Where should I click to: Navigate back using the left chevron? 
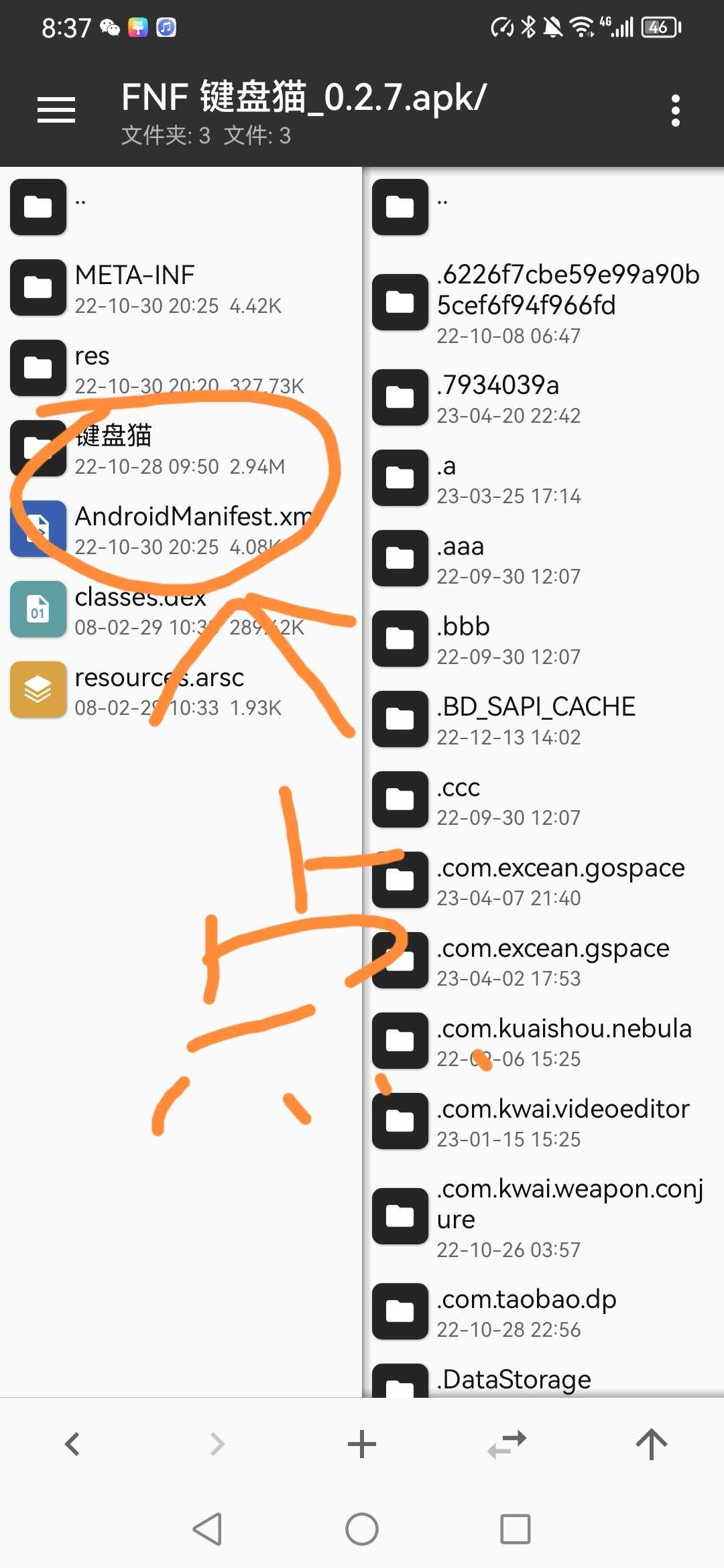[72, 1443]
